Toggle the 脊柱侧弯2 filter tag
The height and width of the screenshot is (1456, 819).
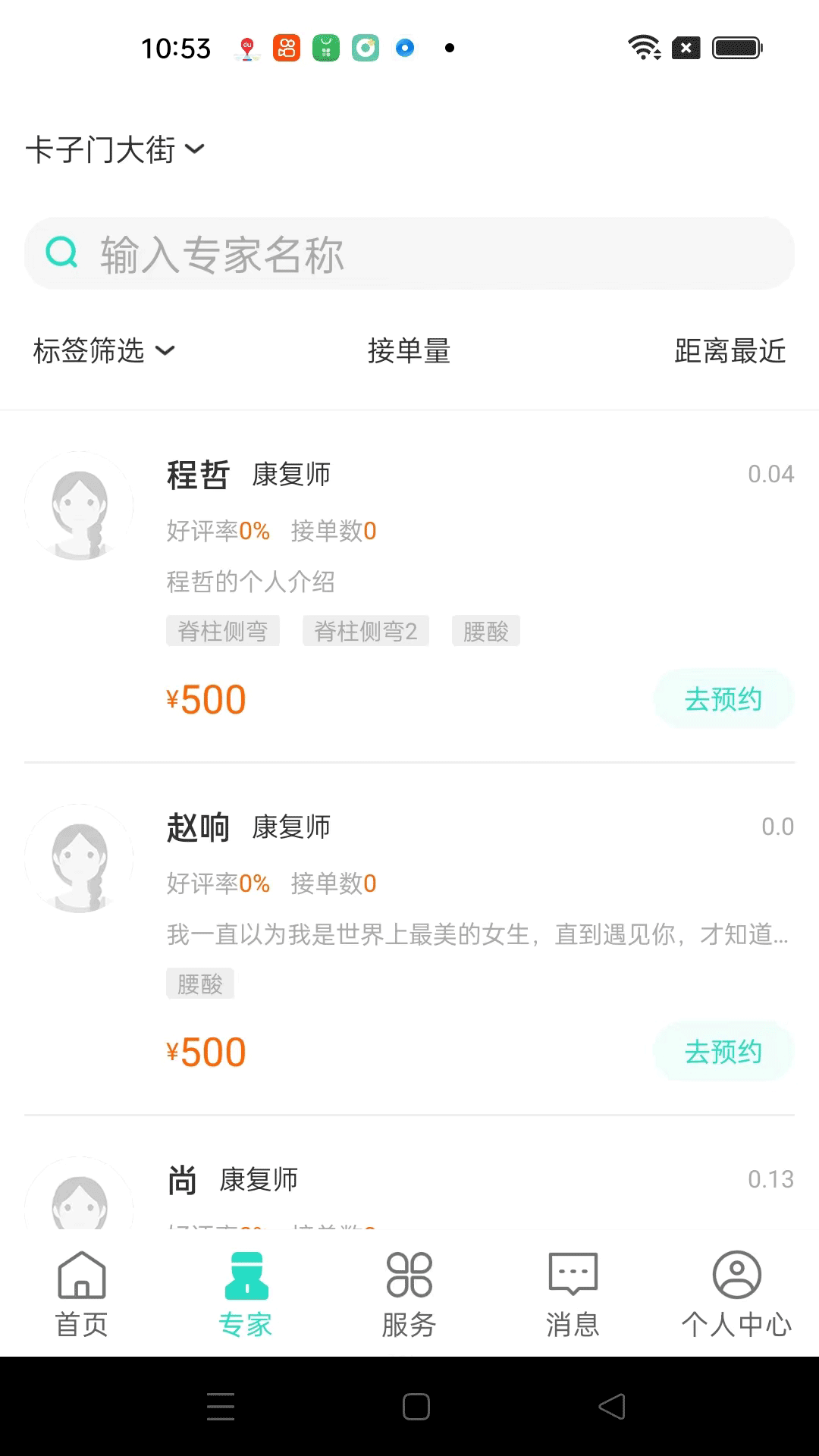click(x=366, y=630)
